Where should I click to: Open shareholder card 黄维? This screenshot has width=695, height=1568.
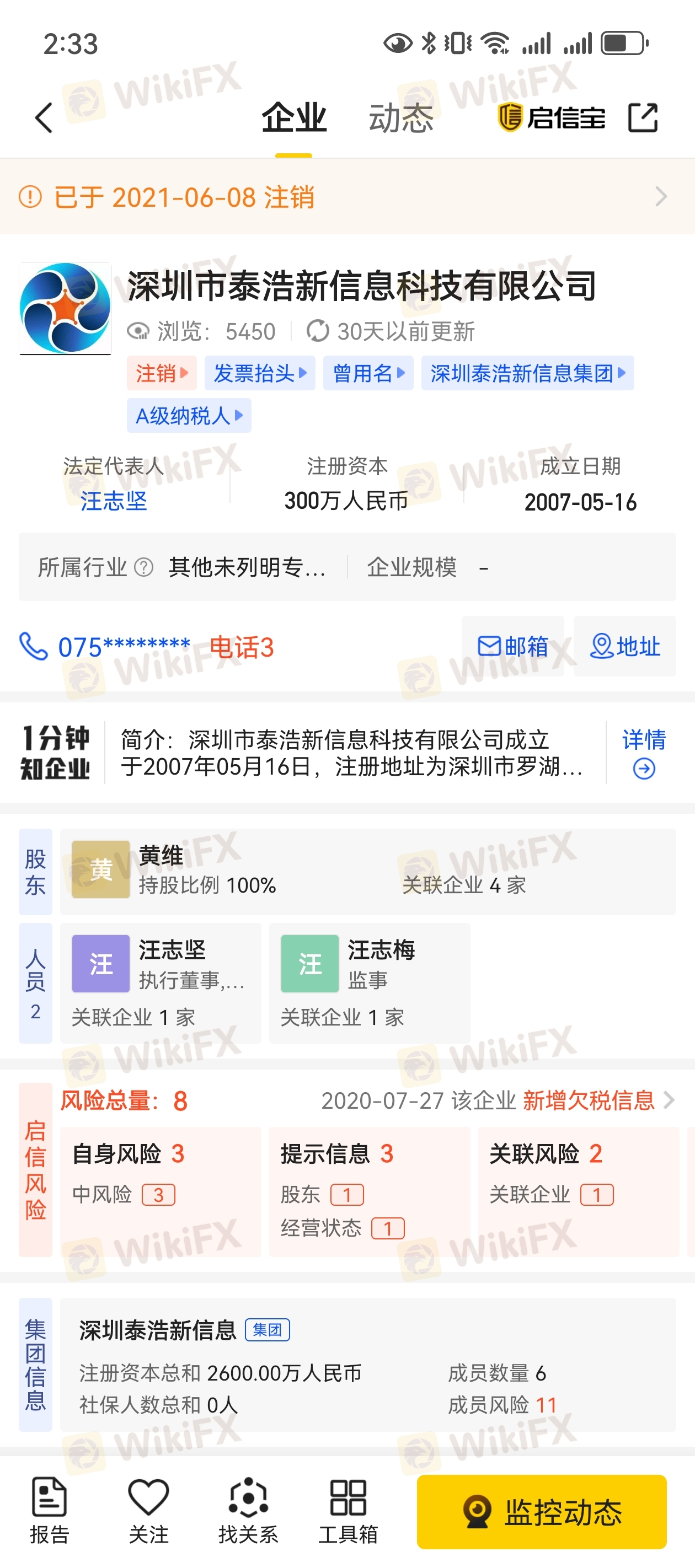tap(368, 871)
